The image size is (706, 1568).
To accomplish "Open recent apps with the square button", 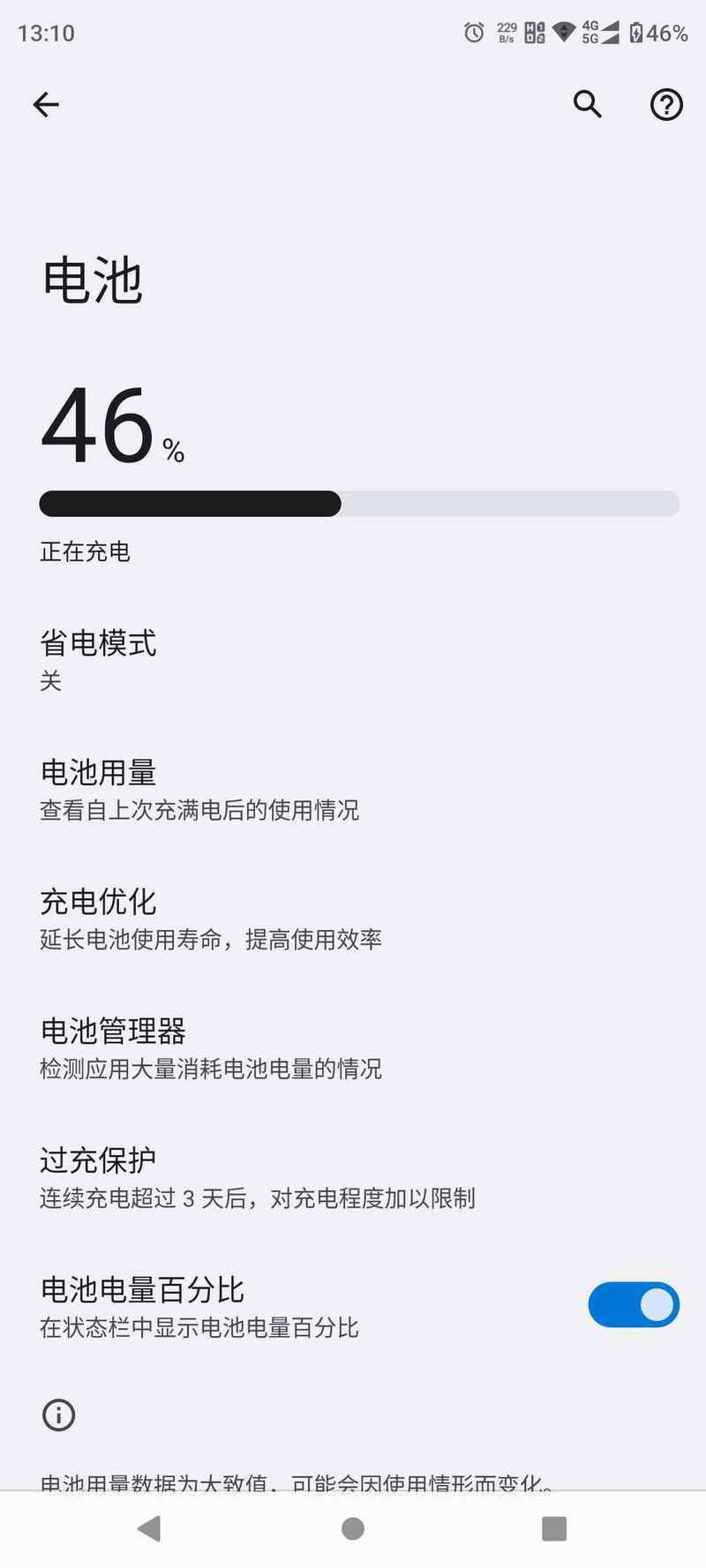I will click(x=554, y=1529).
